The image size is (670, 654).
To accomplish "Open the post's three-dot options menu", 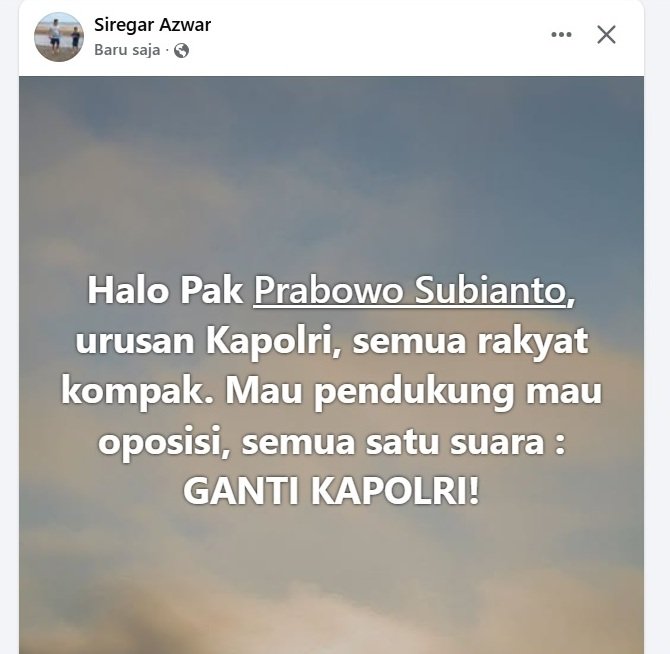I will (561, 35).
